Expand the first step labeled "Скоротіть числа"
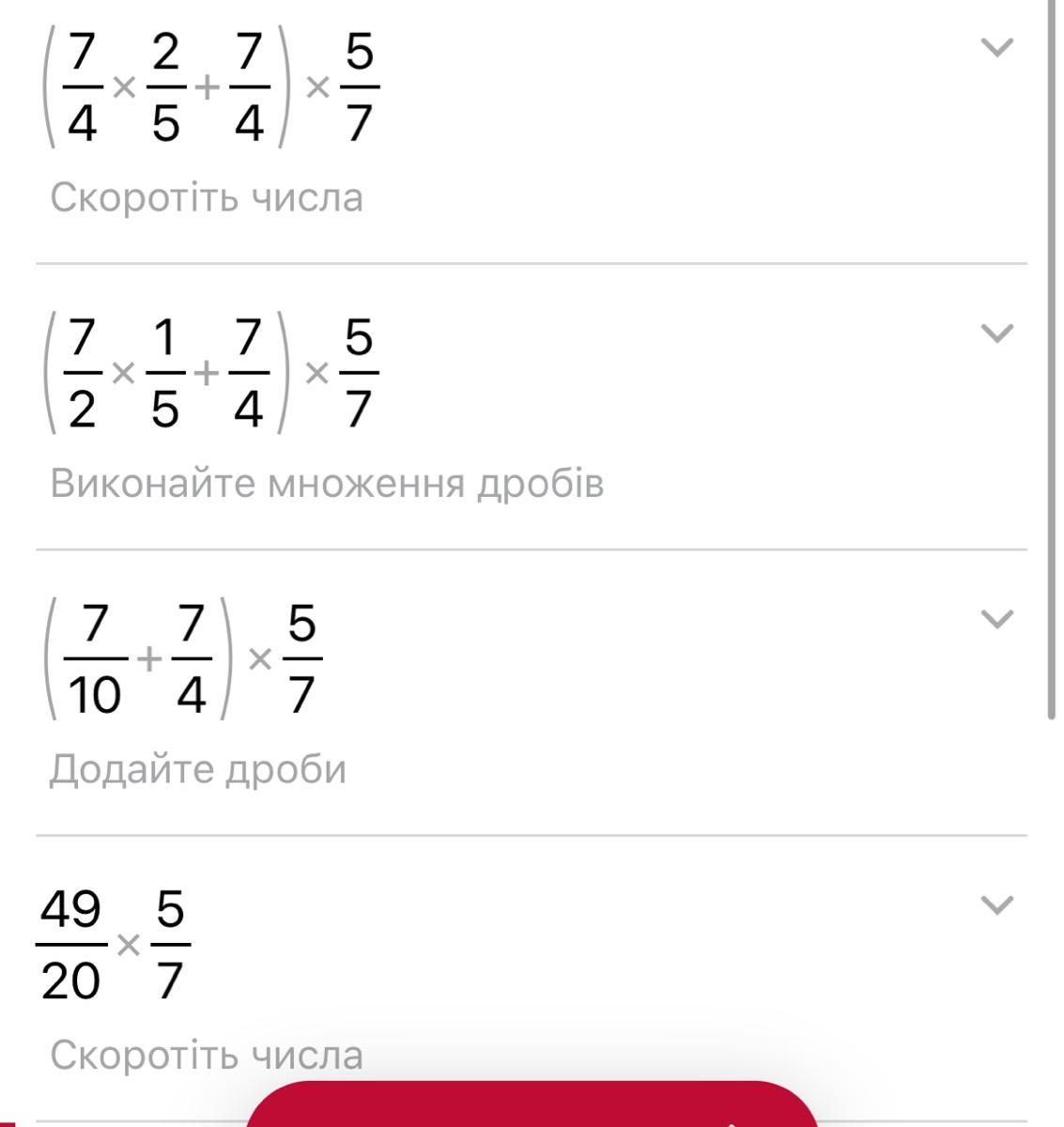The height and width of the screenshot is (1127, 1064). 996,48
